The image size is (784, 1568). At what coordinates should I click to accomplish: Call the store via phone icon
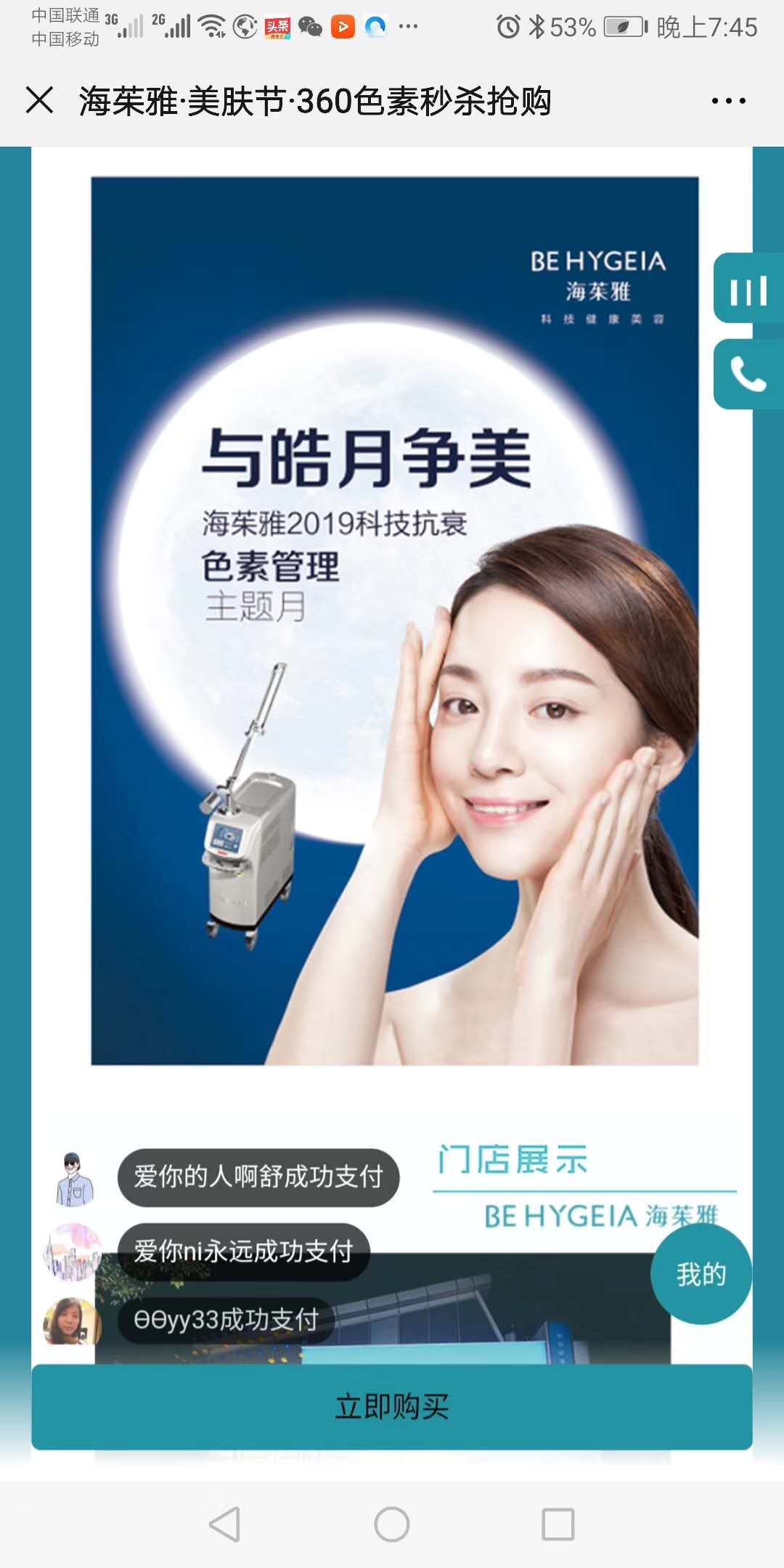coord(748,375)
